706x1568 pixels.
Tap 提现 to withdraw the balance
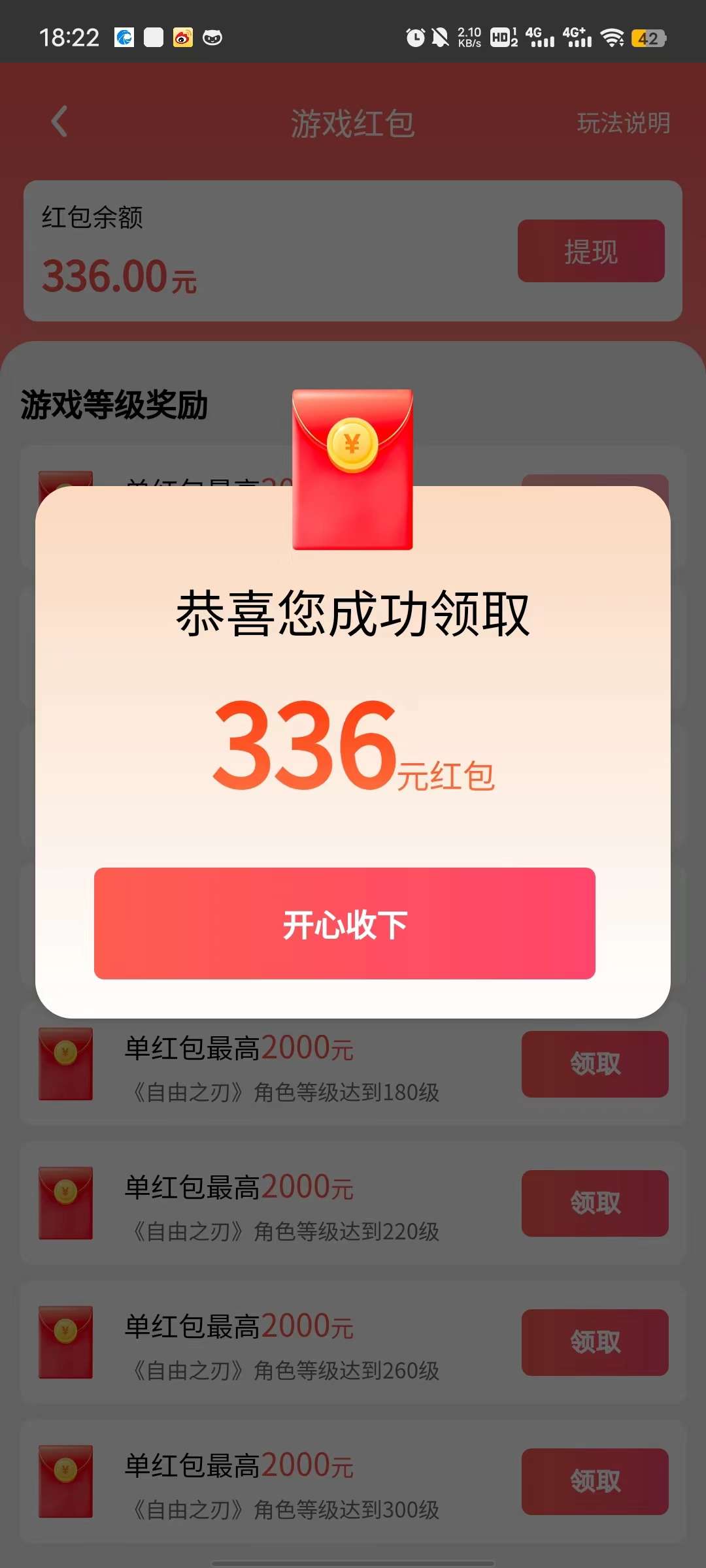[591, 251]
